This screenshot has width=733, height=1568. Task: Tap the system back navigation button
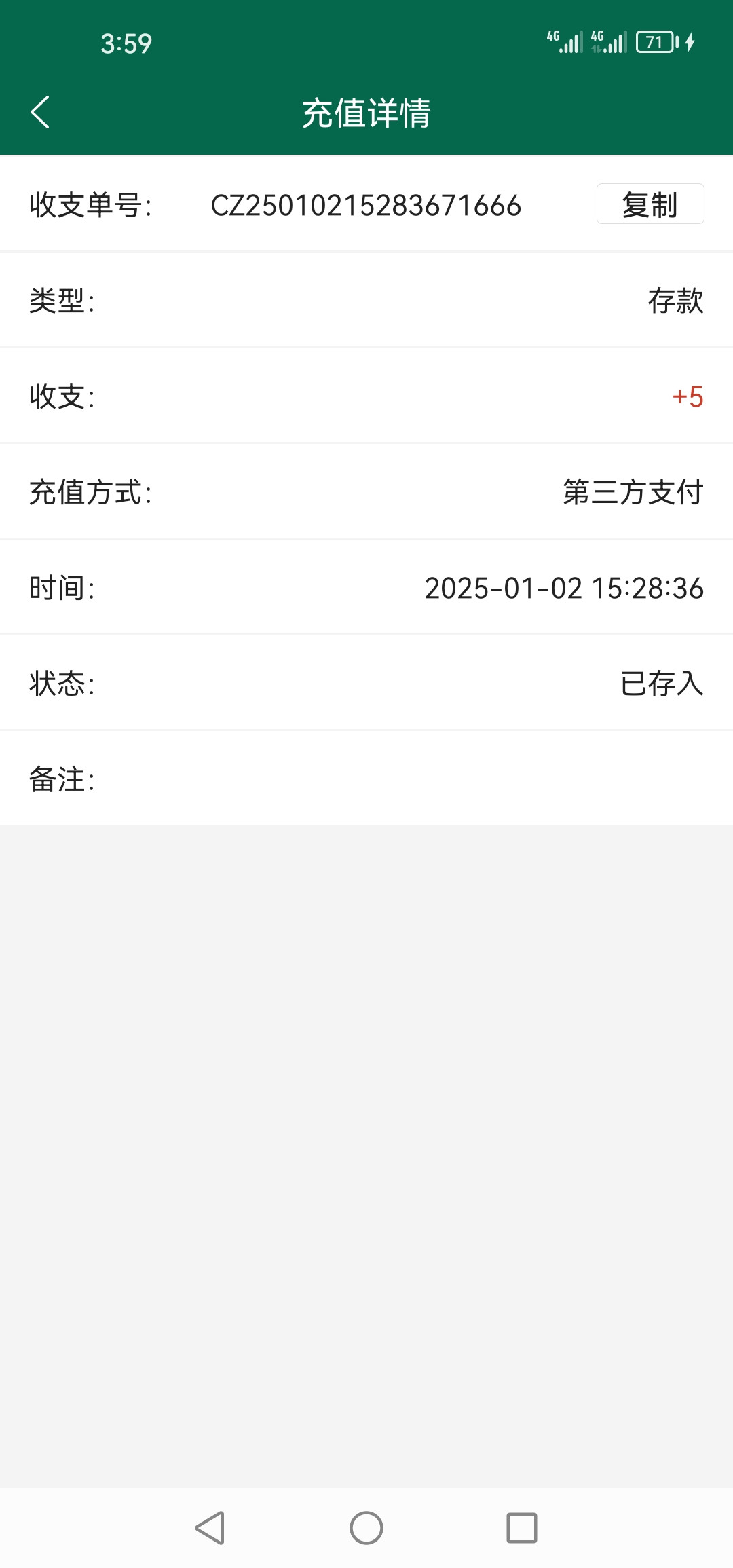[210, 1528]
